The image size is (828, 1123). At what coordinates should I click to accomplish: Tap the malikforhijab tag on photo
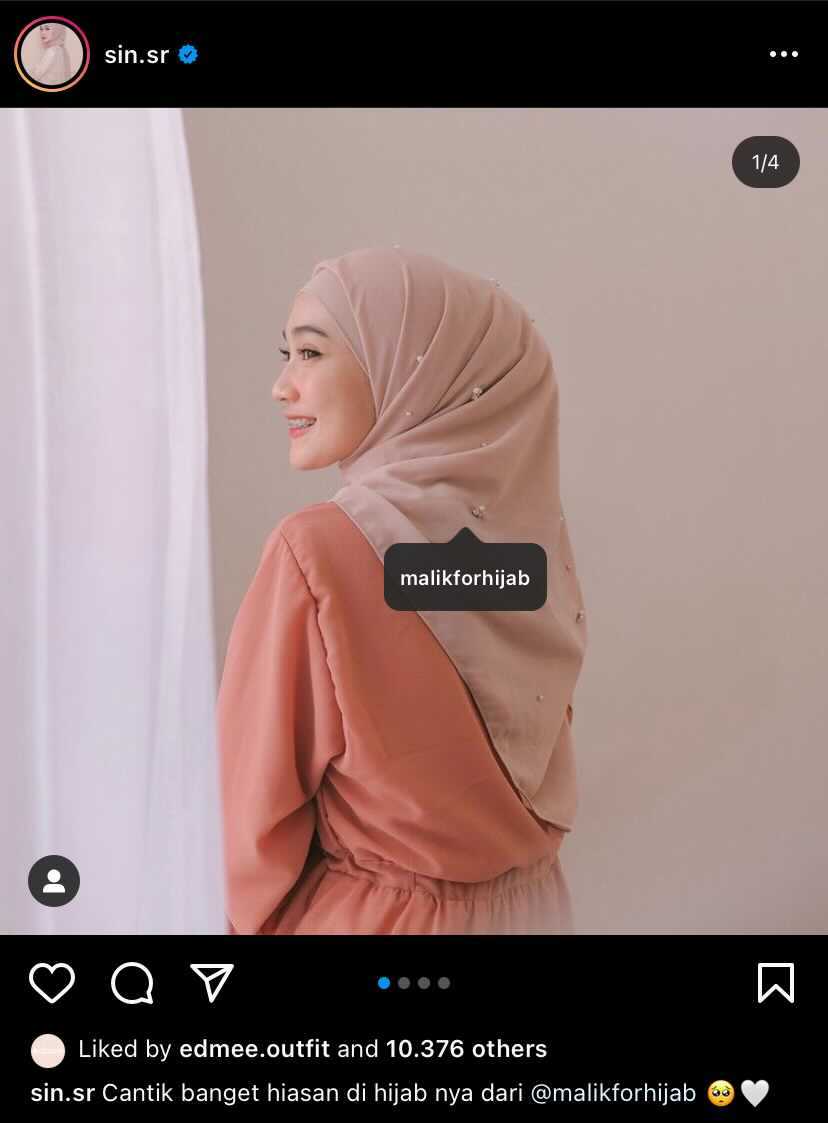465,578
